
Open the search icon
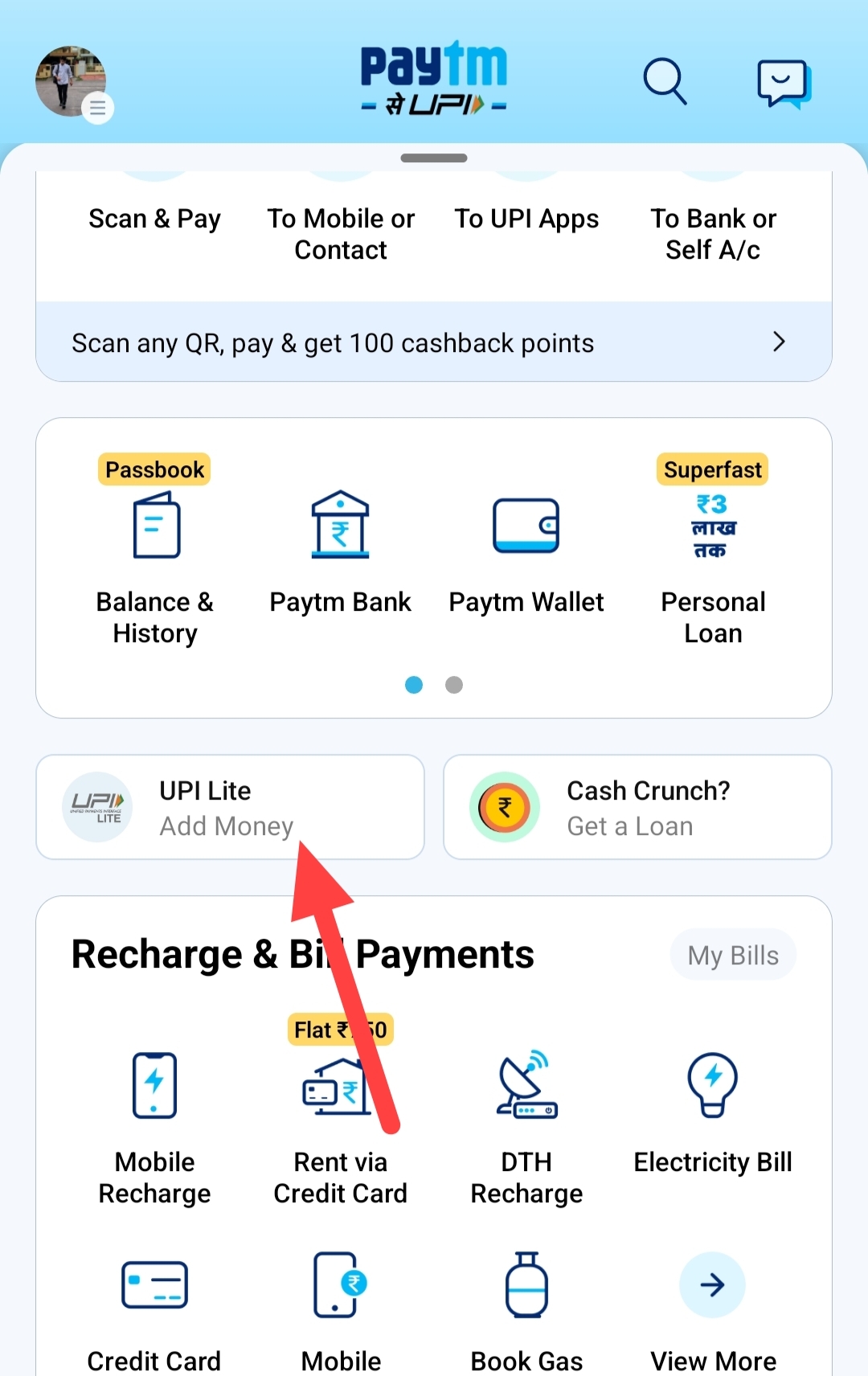point(665,81)
